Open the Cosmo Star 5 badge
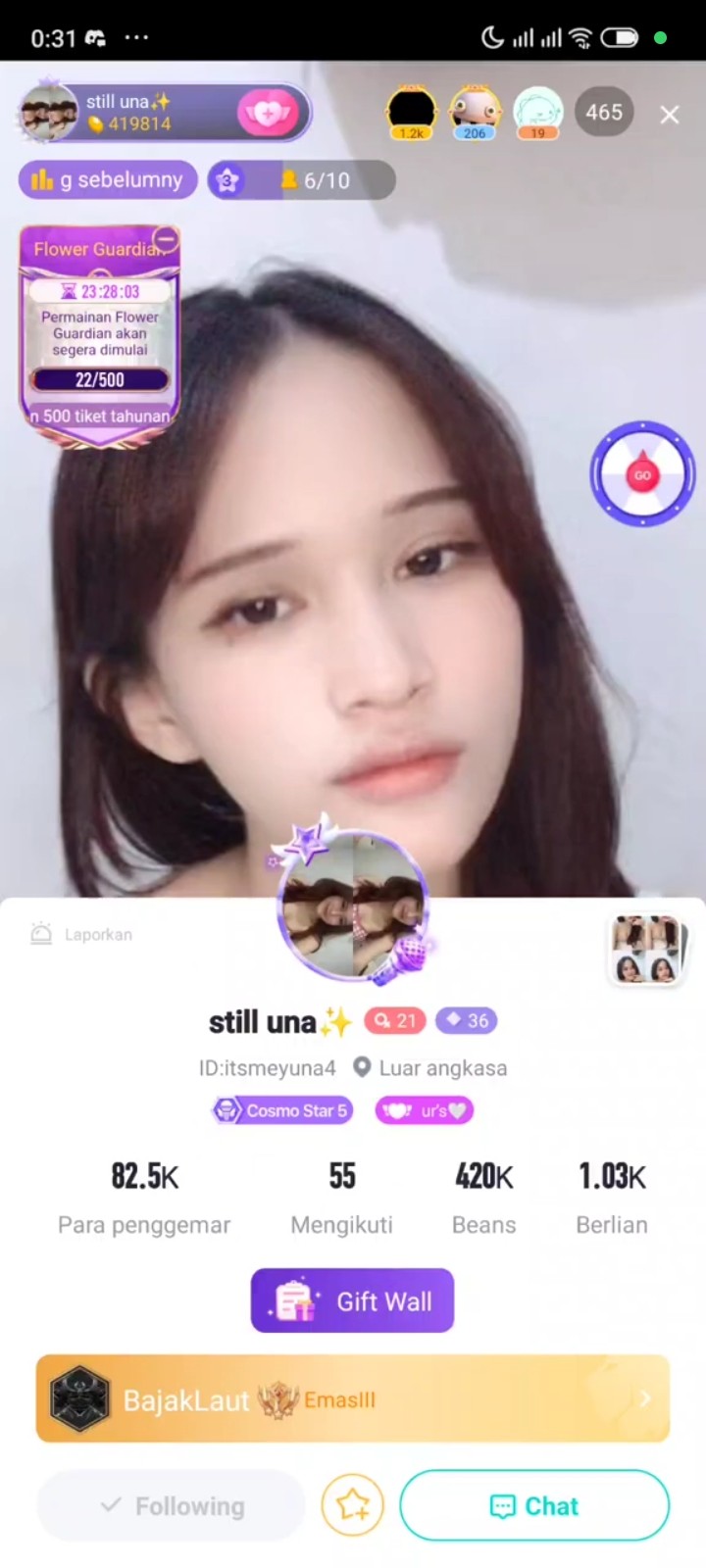The image size is (706, 1568). (282, 1110)
